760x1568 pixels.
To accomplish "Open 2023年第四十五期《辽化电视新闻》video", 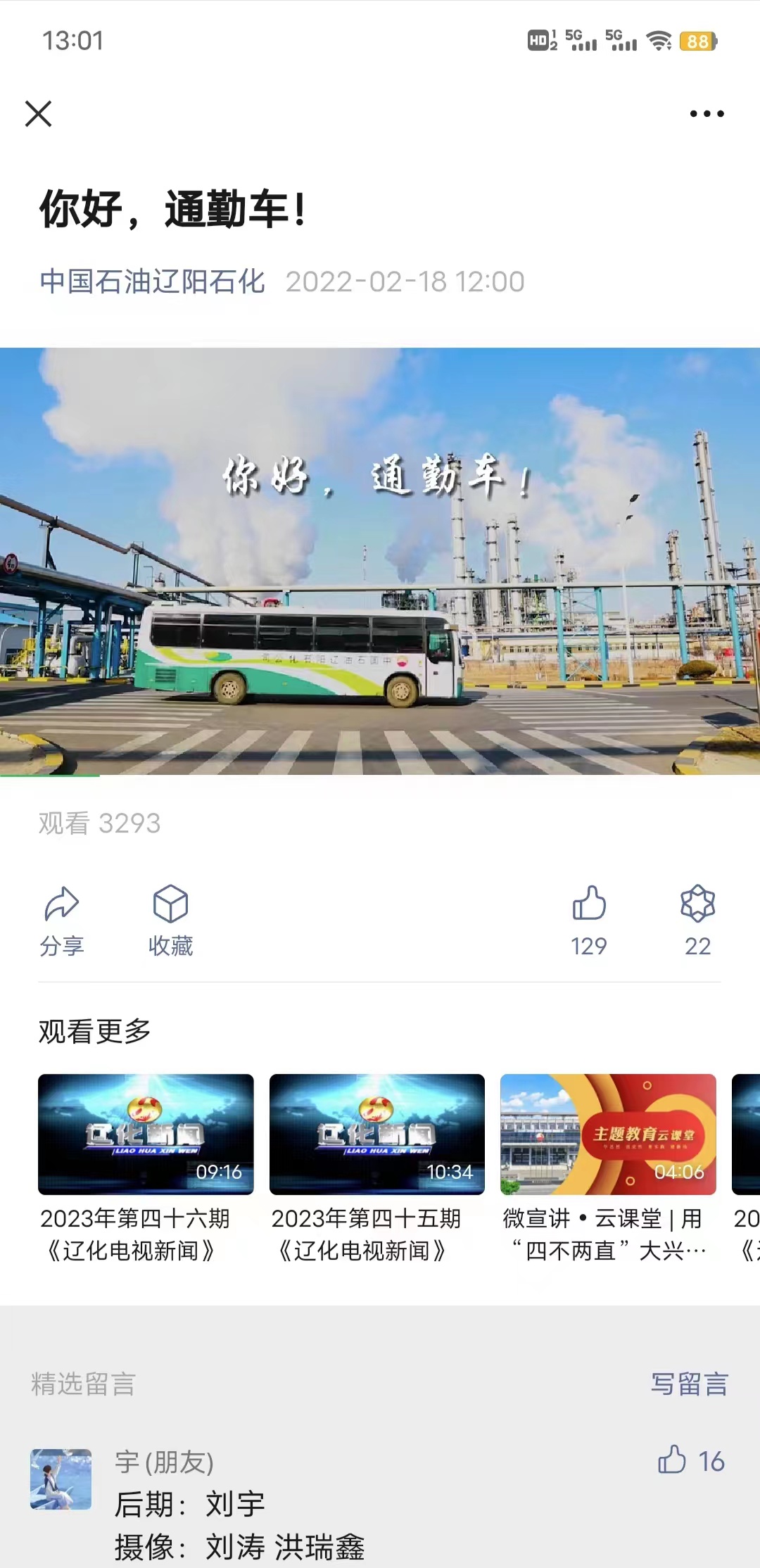I will pyautogui.click(x=377, y=1169).
